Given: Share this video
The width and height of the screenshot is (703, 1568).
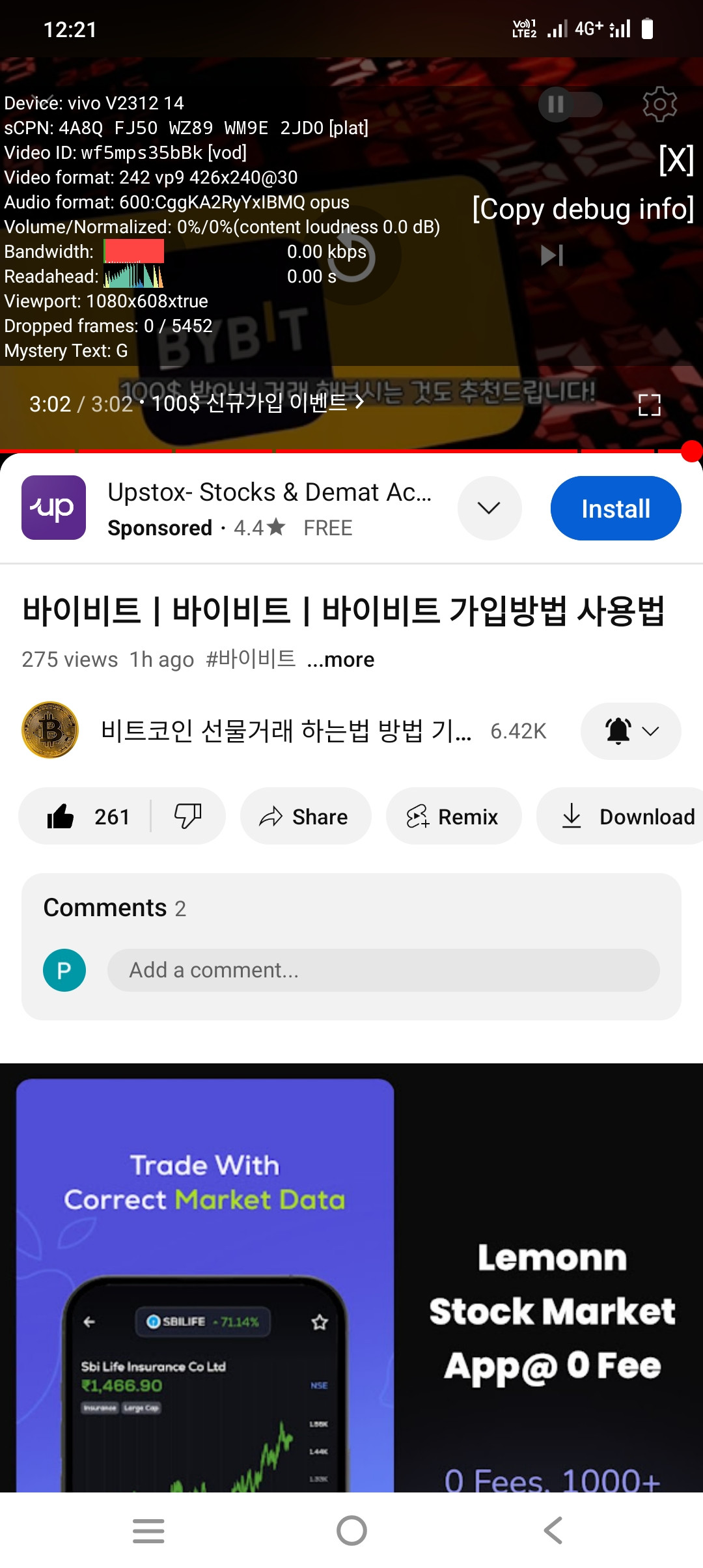Looking at the screenshot, I should [x=305, y=817].
